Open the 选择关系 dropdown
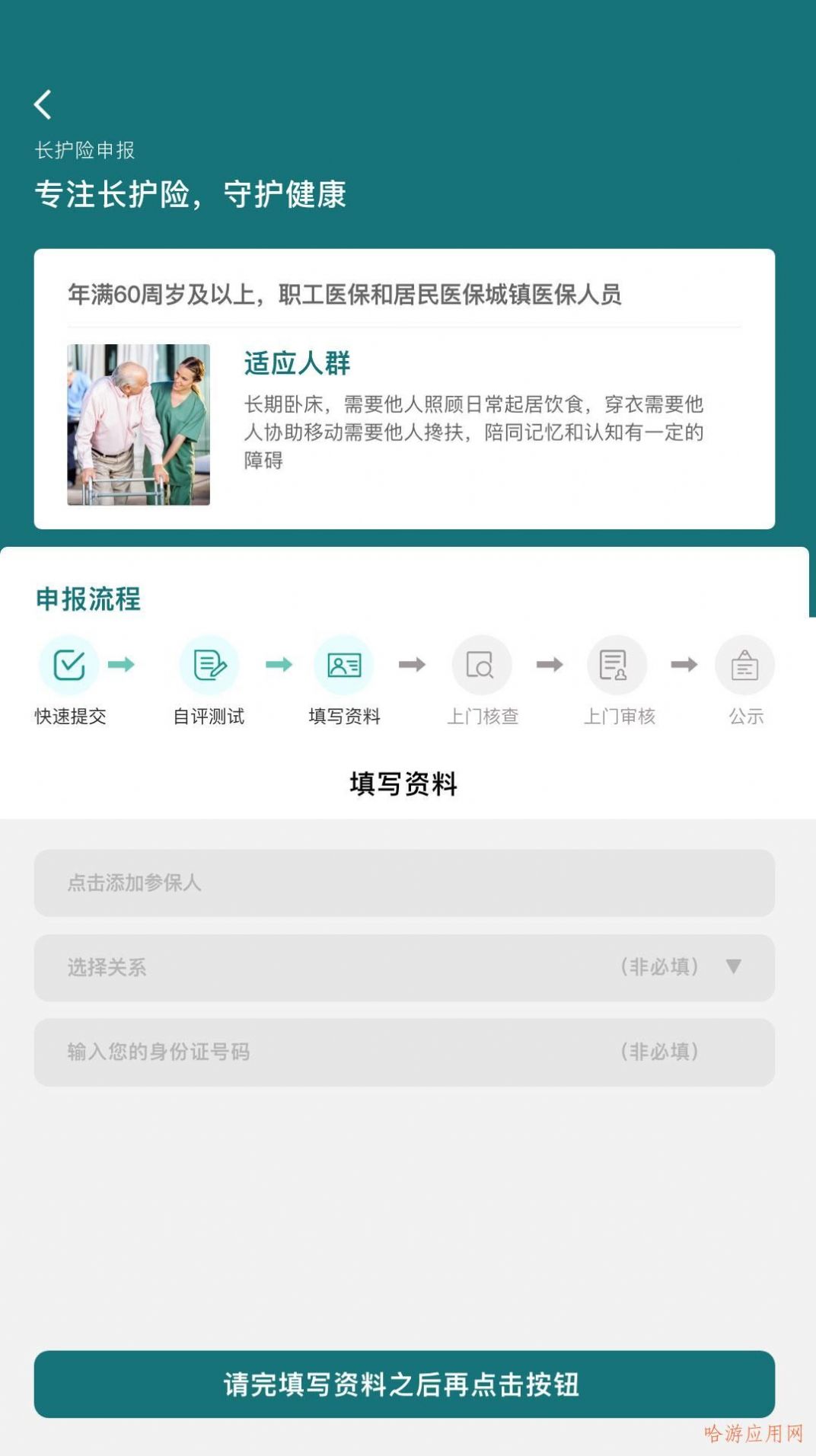This screenshot has height=1456, width=816. pos(402,967)
